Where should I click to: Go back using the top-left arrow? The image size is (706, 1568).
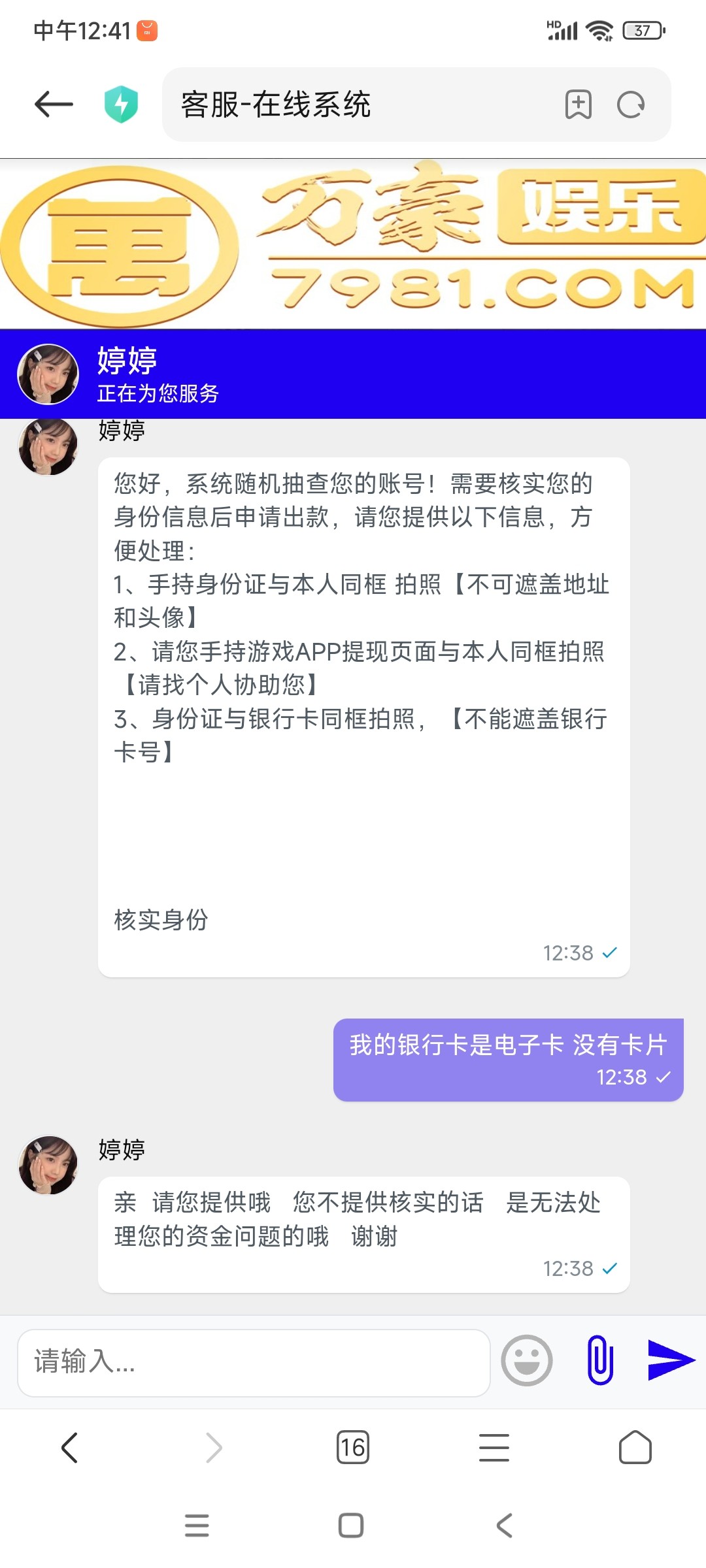54,105
